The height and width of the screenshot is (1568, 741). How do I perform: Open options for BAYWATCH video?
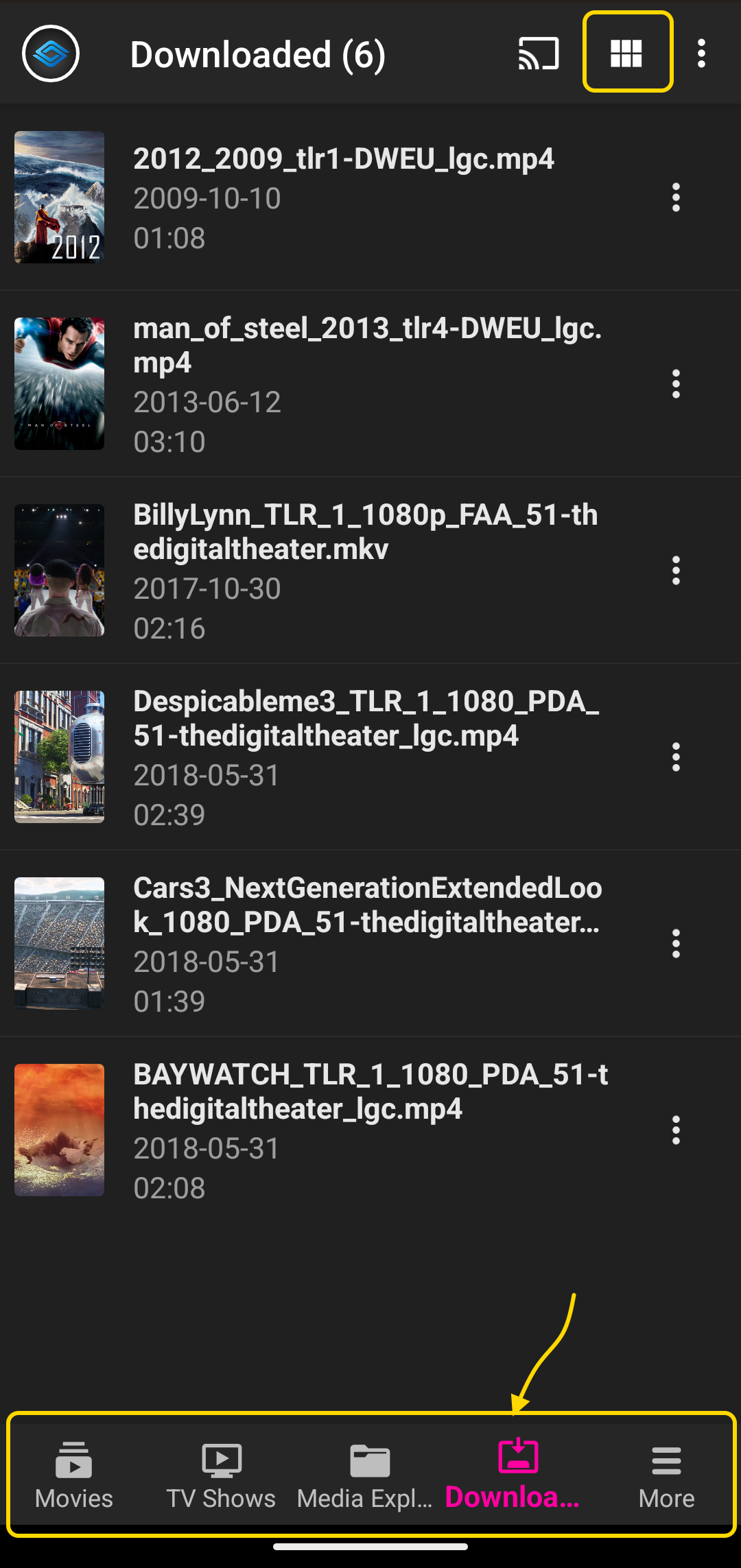coord(676,1130)
